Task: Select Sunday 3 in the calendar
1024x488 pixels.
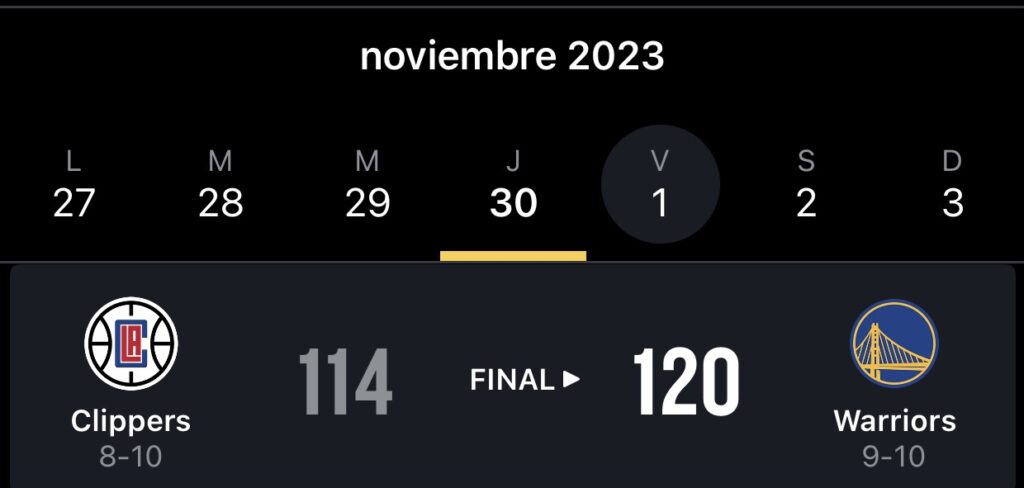Action: [x=952, y=187]
